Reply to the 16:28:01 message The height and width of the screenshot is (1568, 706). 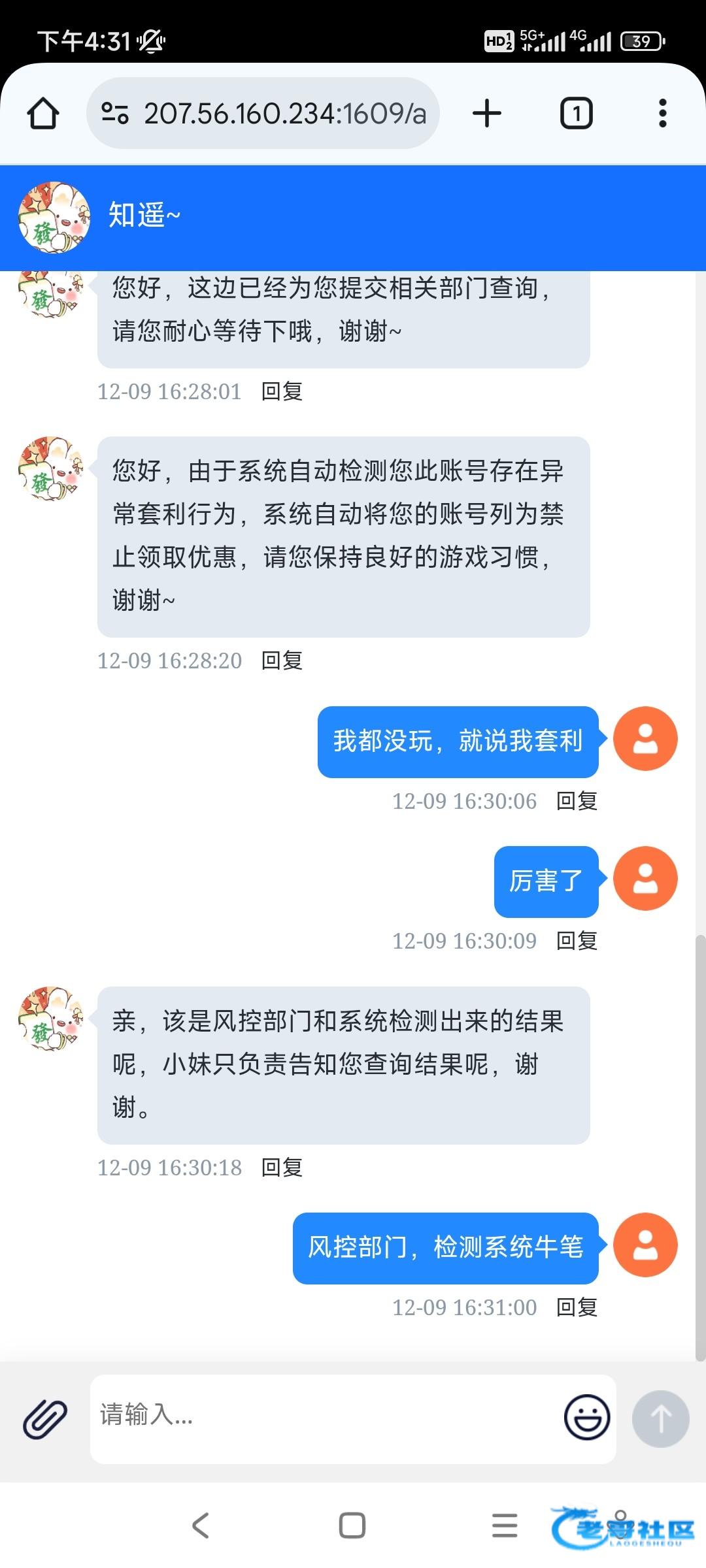pyautogui.click(x=282, y=391)
